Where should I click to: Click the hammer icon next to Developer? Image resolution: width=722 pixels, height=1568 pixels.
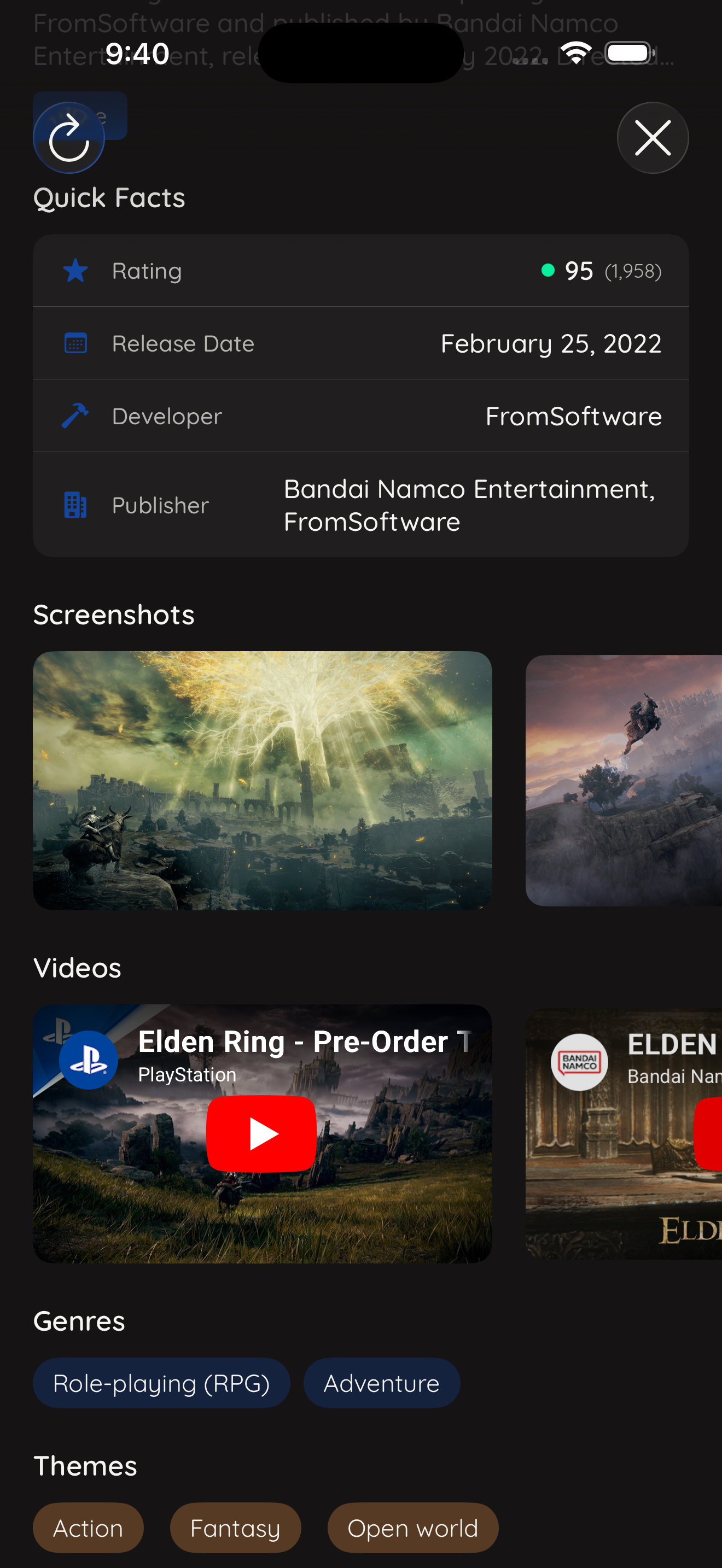tap(75, 416)
